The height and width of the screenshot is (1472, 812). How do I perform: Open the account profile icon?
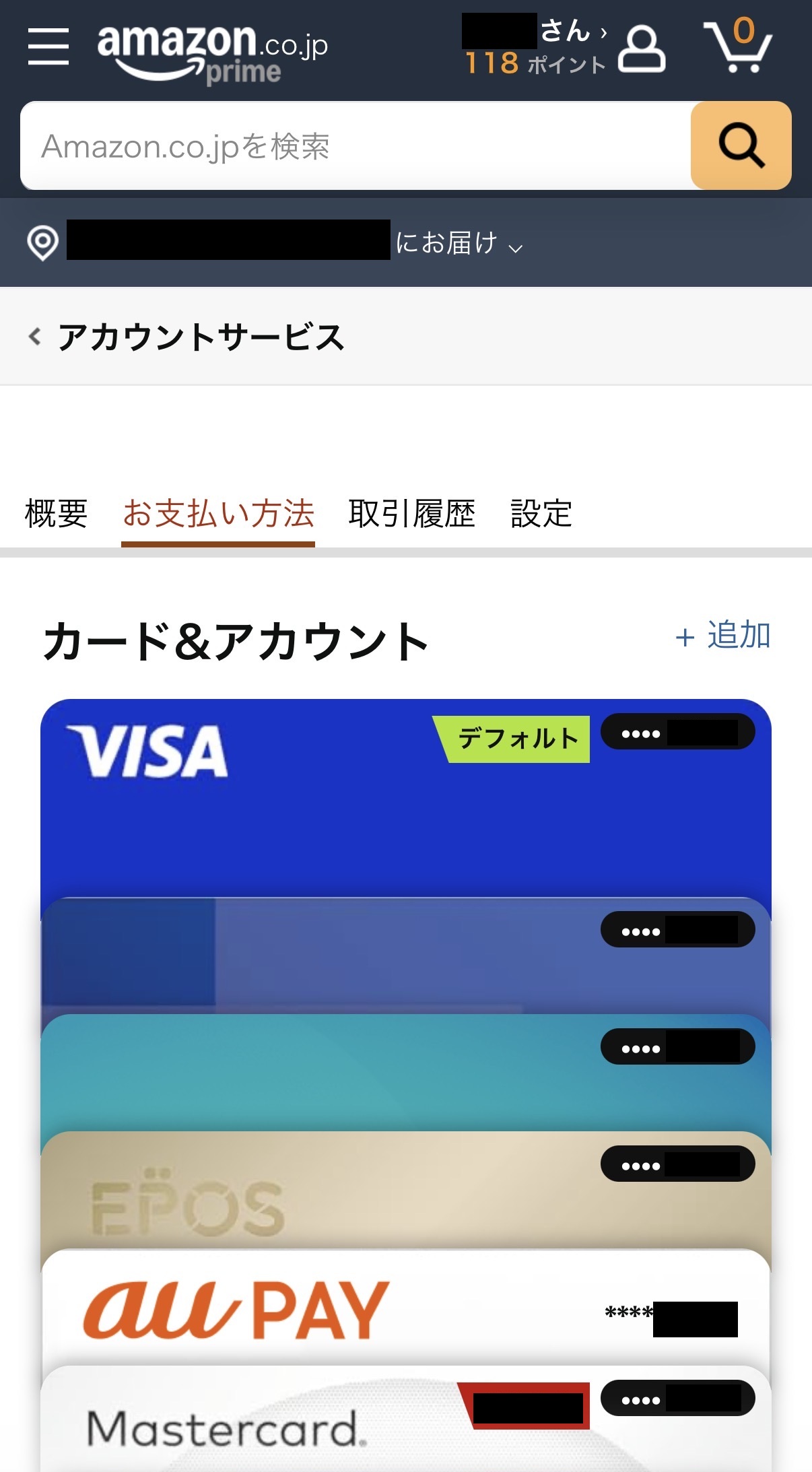click(642, 48)
